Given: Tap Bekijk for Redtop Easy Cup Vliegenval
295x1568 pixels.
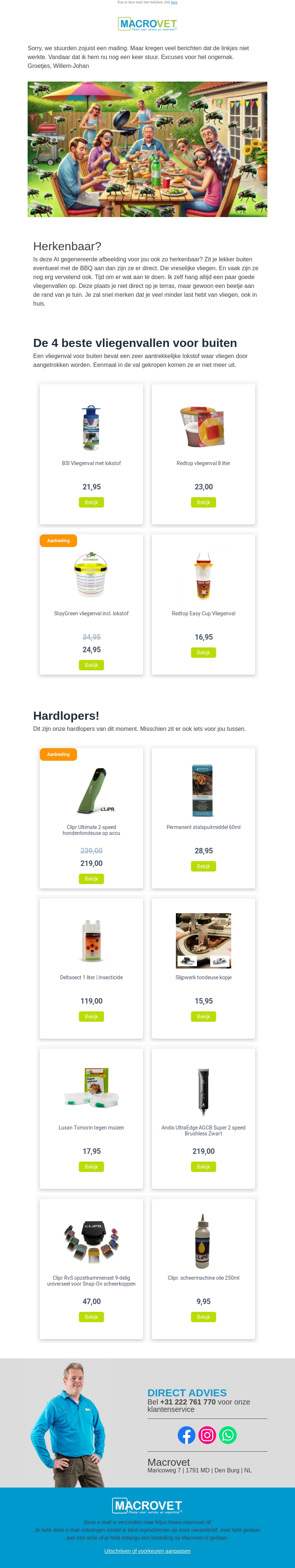Looking at the screenshot, I should coord(203,653).
